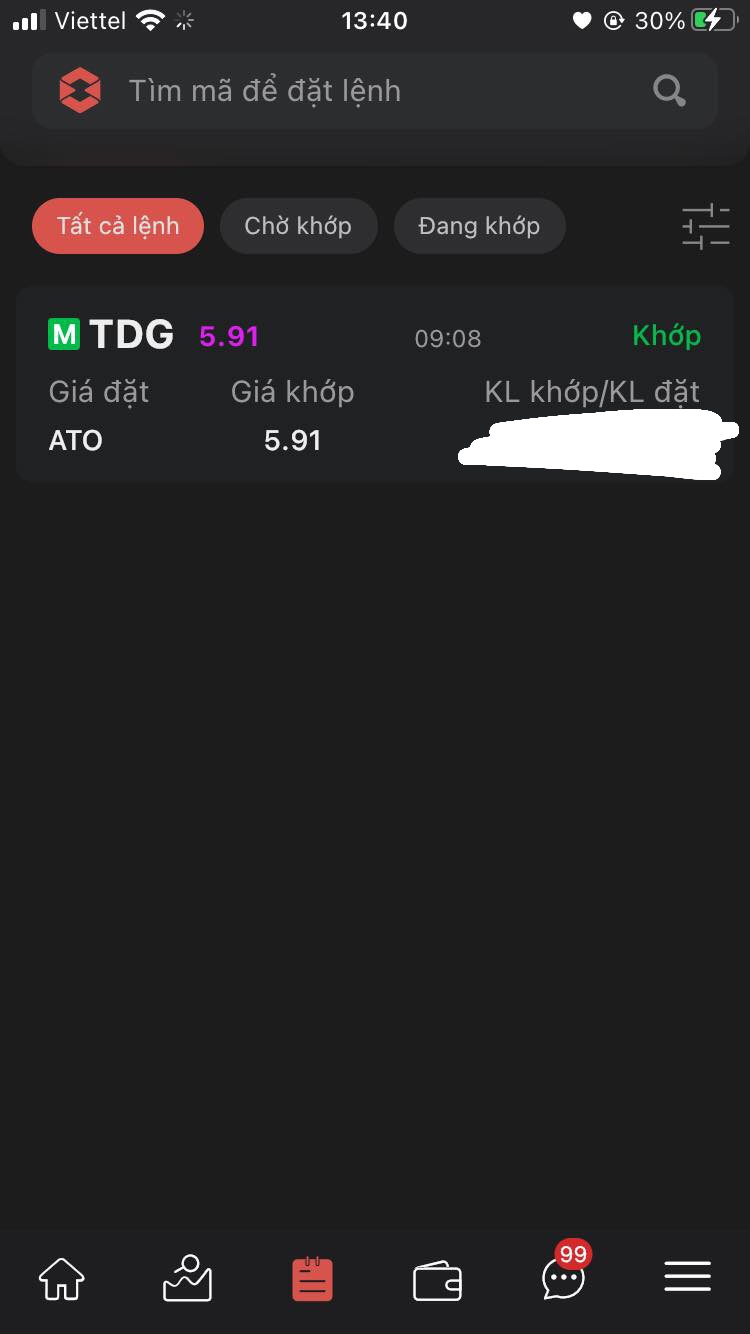Screen dimensions: 750x1334
Task: Go to the Home tab
Action: pos(62,1278)
